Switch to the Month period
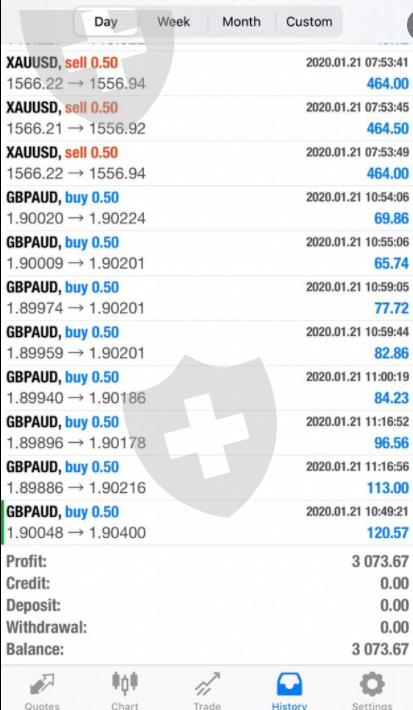The width and height of the screenshot is (413, 710). (x=241, y=21)
